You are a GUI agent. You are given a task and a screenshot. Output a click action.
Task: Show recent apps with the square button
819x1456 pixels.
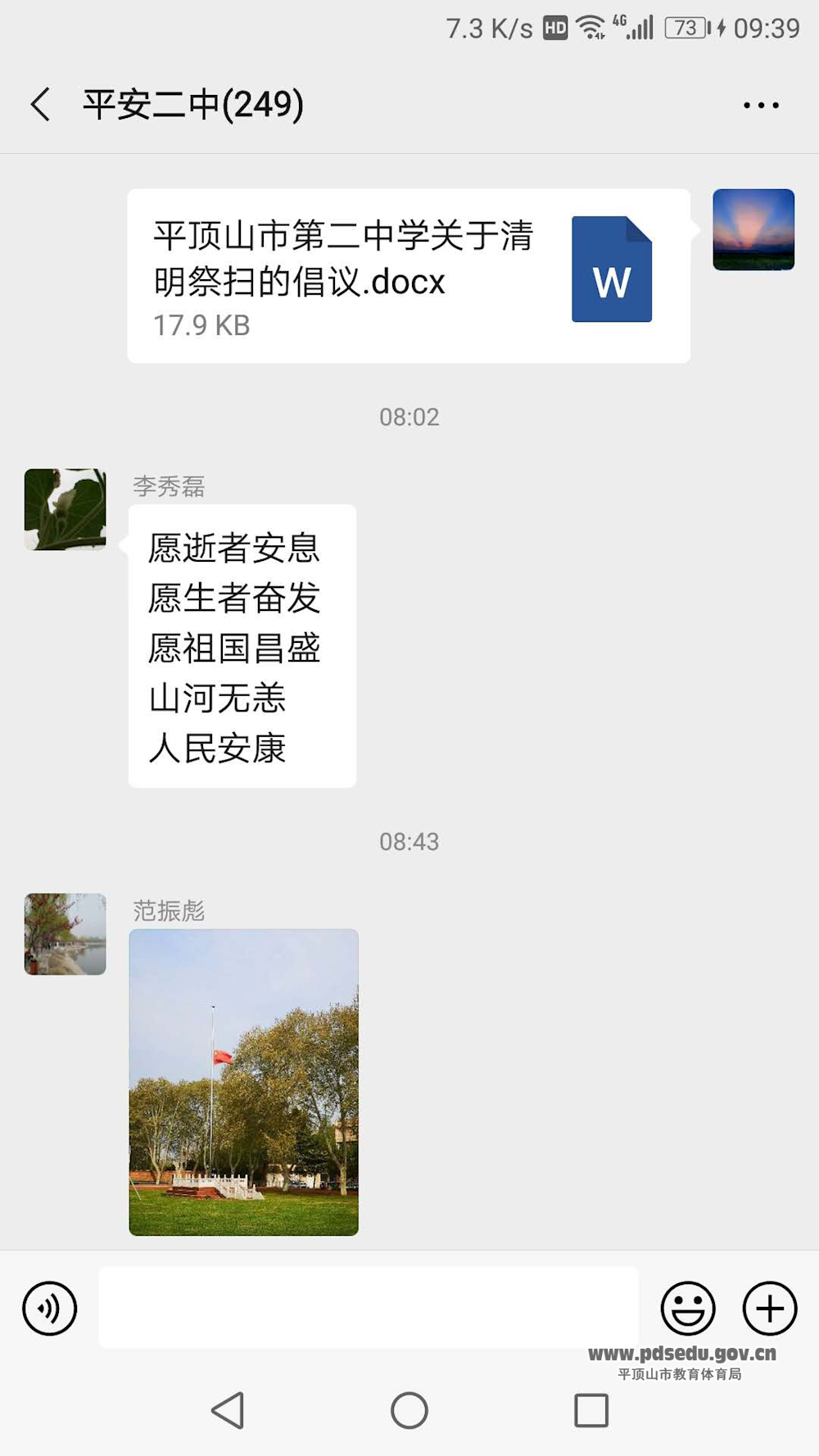[591, 1410]
